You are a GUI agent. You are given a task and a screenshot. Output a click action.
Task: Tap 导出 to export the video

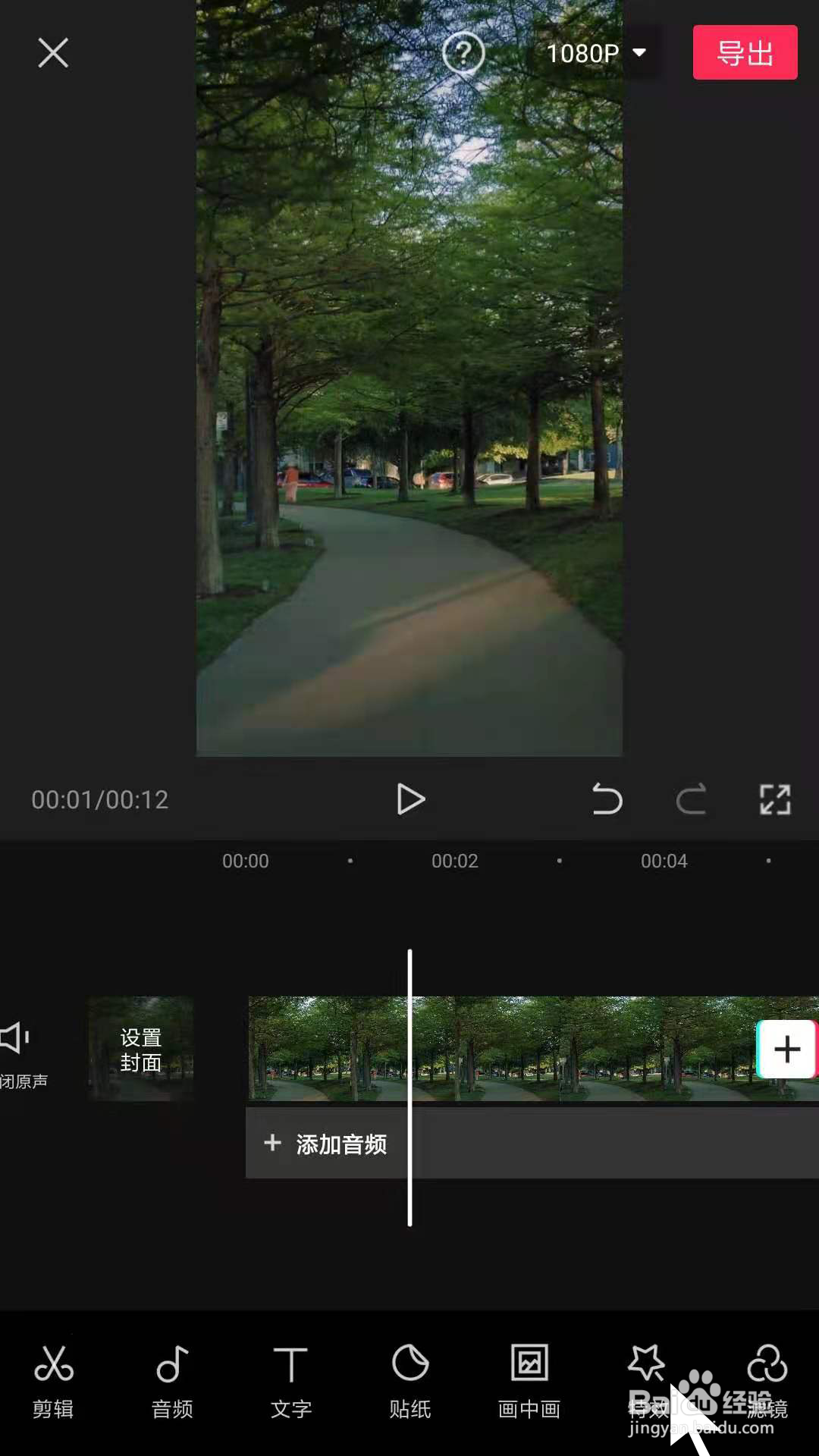click(745, 52)
